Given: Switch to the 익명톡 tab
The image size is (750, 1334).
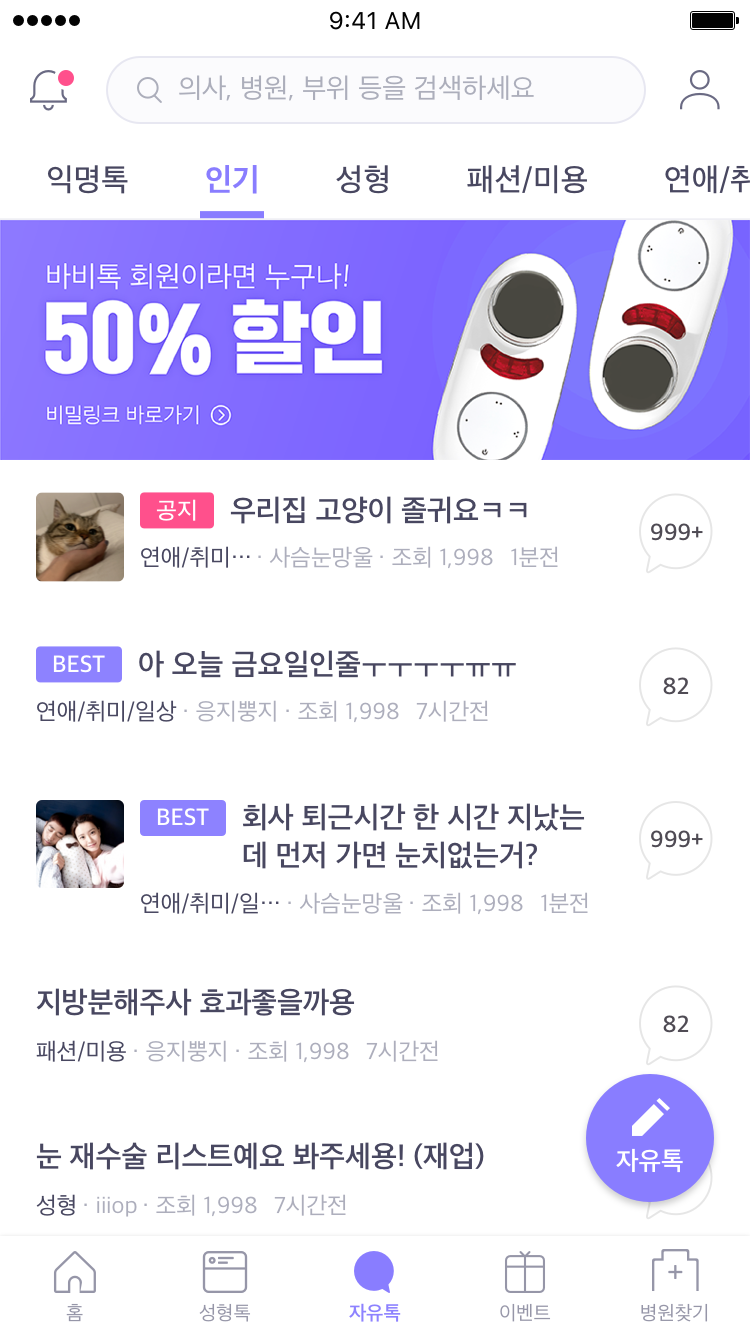Looking at the screenshot, I should pos(85,179).
